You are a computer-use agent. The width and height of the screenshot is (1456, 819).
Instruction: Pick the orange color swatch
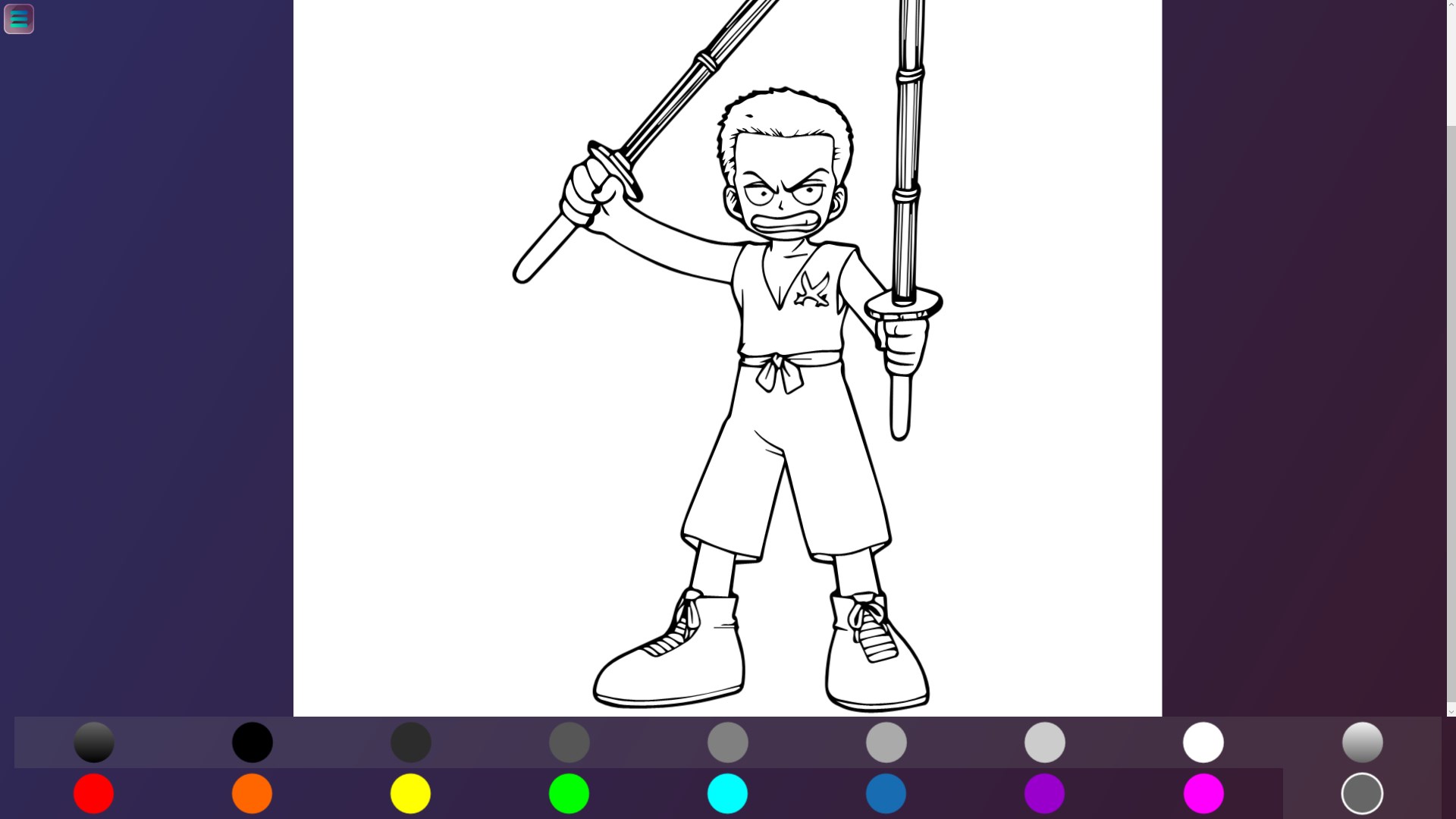pyautogui.click(x=252, y=793)
